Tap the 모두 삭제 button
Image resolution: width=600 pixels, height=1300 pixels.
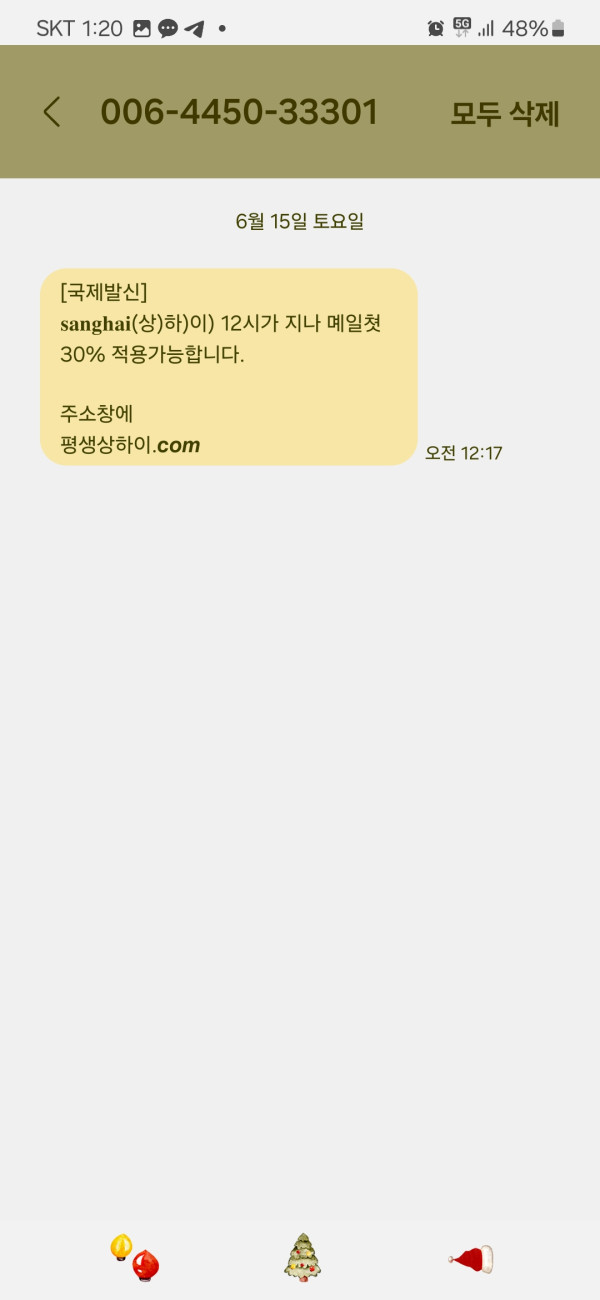[x=504, y=113]
